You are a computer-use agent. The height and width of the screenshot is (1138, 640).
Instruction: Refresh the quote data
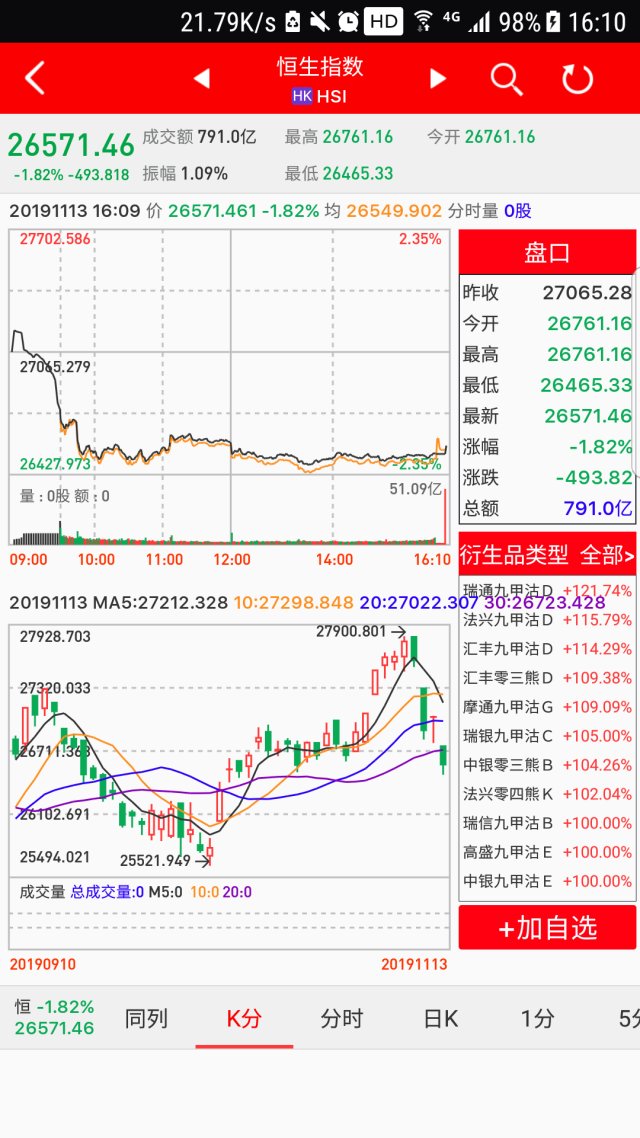coord(577,78)
